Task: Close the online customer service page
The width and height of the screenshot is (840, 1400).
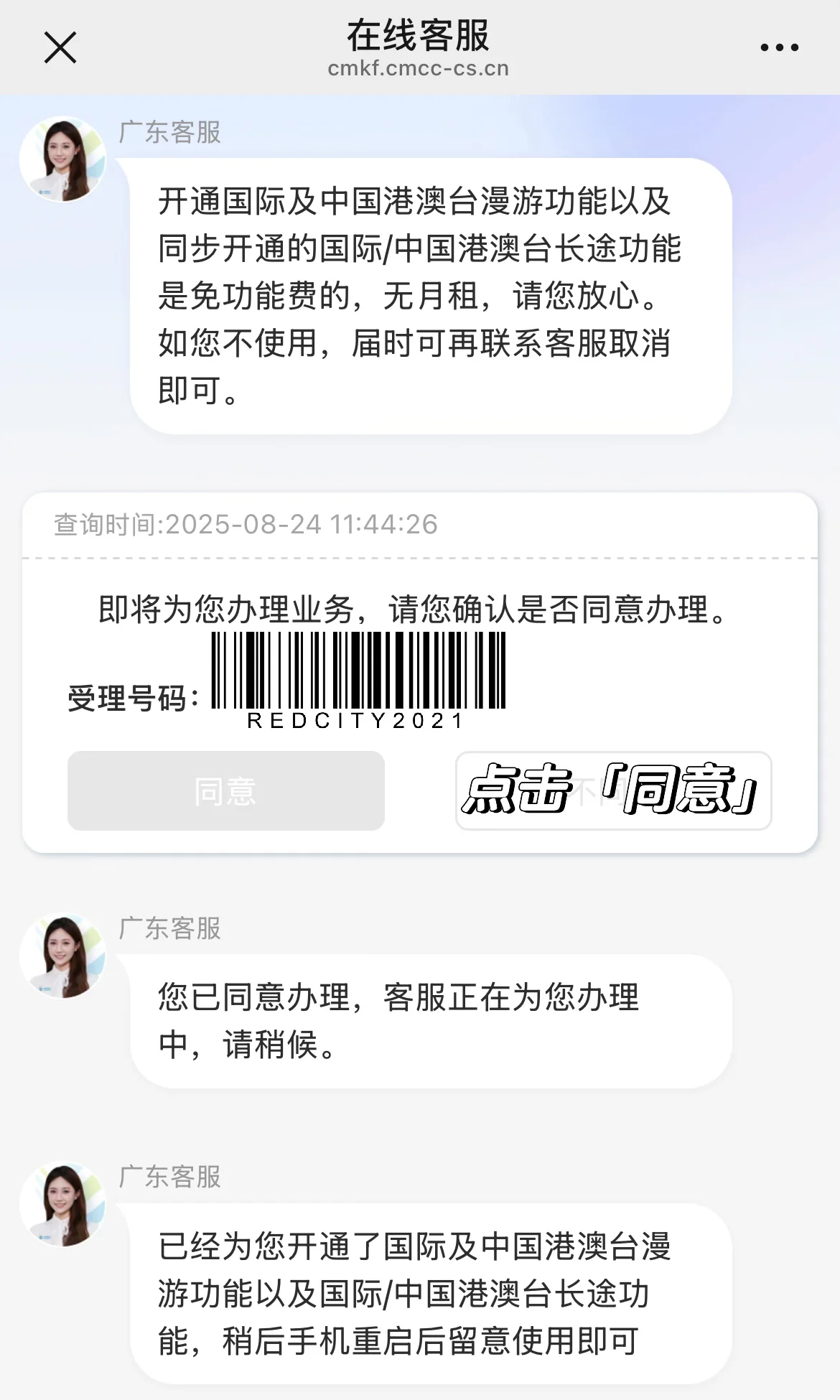Action: 60,48
